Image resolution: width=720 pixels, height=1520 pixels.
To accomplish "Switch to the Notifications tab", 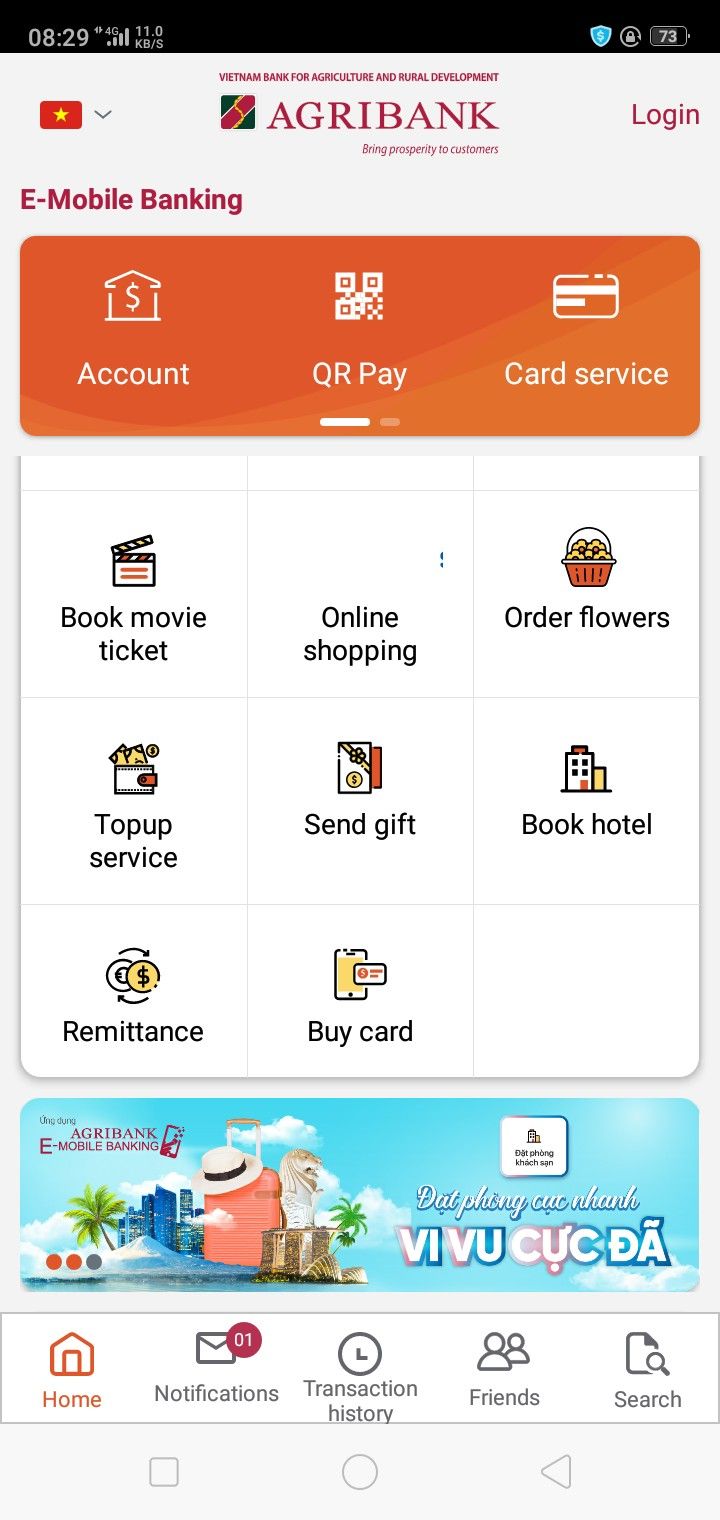I will point(217,1367).
